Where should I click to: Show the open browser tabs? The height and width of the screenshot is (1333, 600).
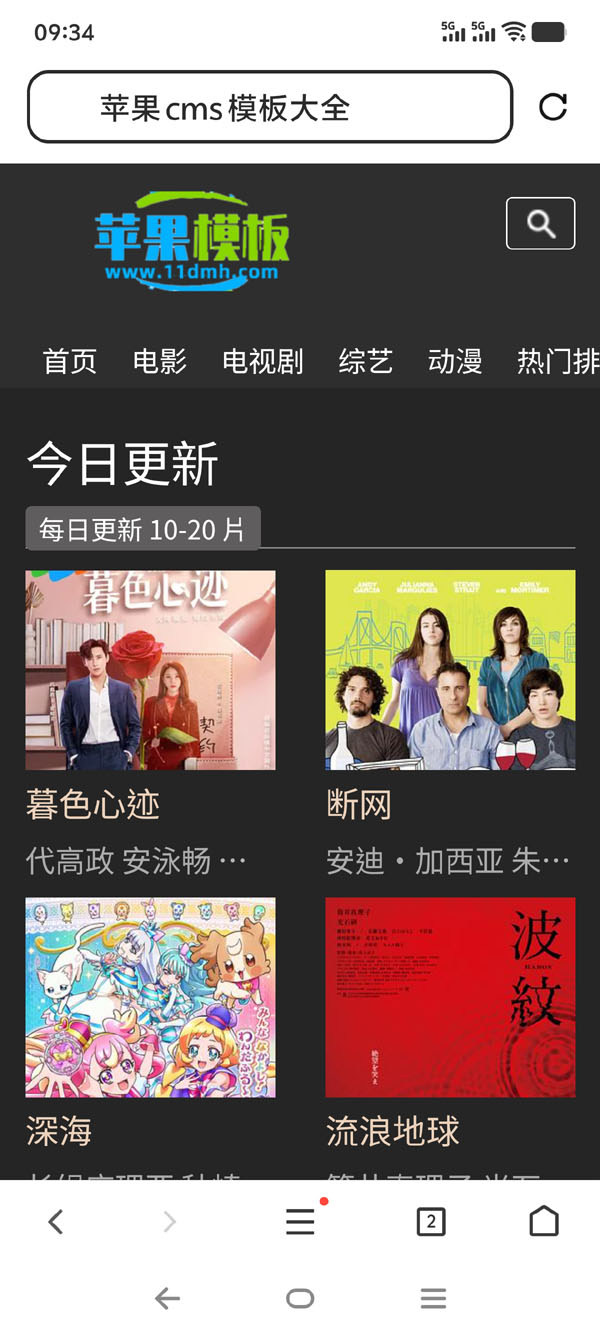click(431, 1221)
